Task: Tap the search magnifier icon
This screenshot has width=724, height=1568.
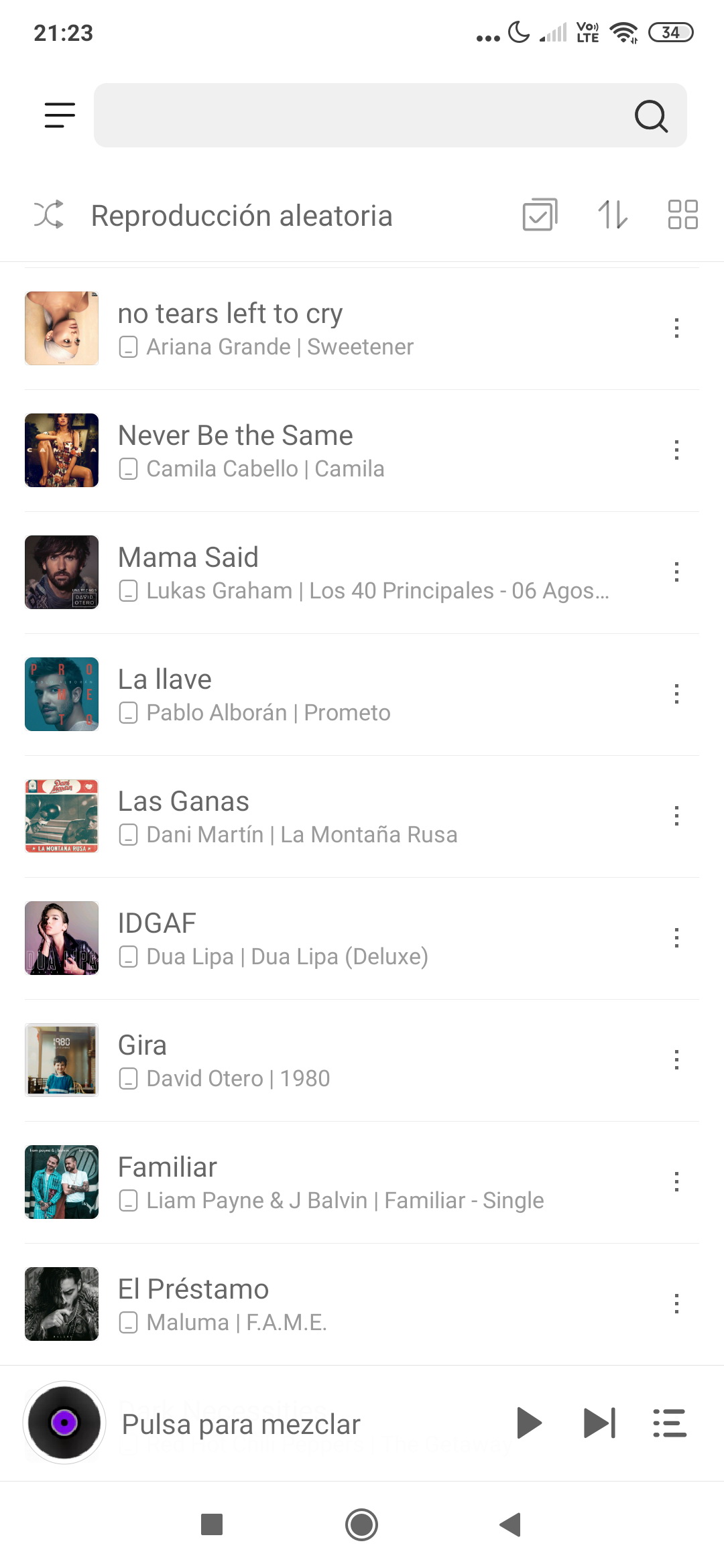Action: (651, 116)
